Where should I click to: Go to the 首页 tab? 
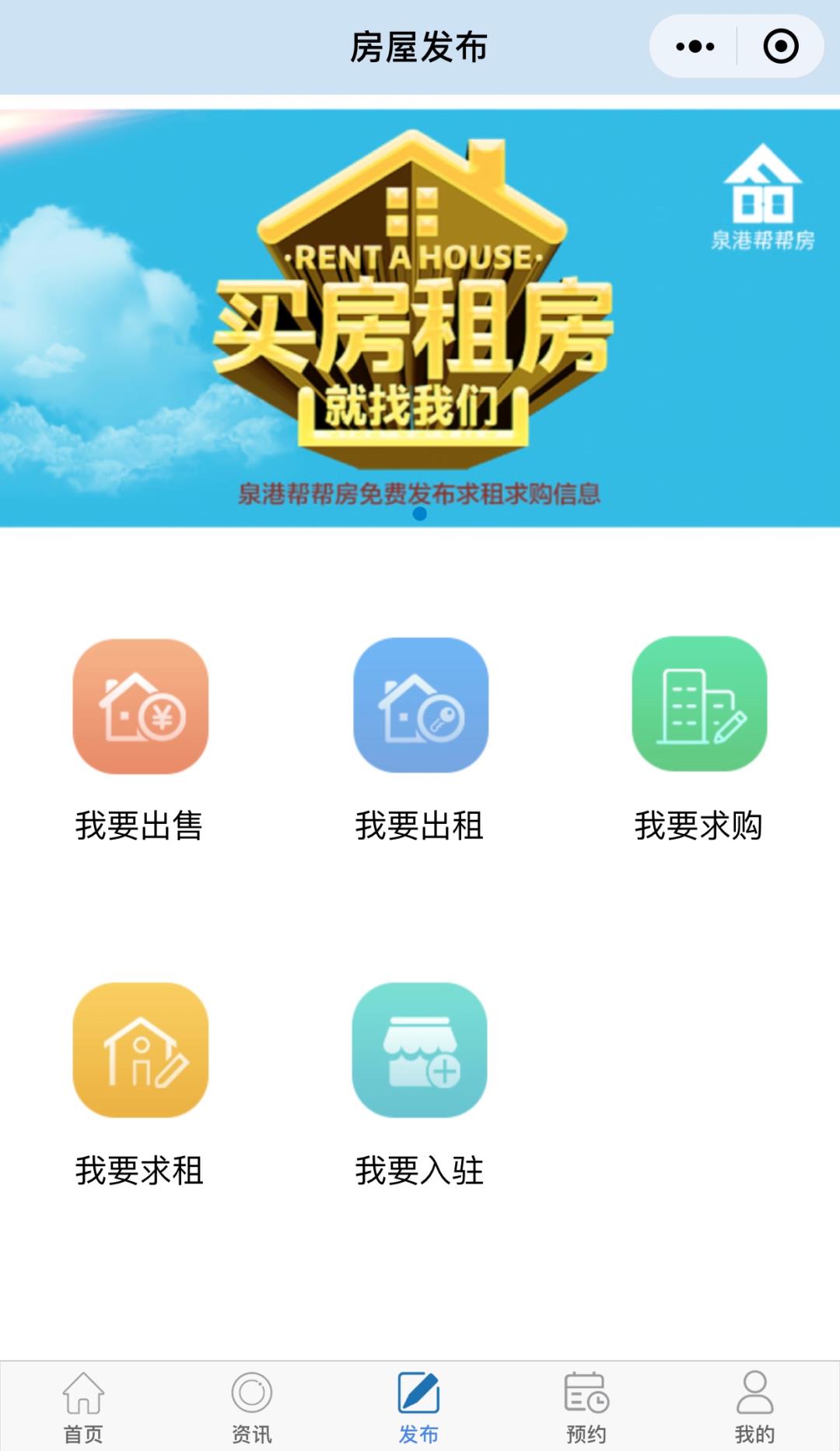pyautogui.click(x=83, y=1408)
